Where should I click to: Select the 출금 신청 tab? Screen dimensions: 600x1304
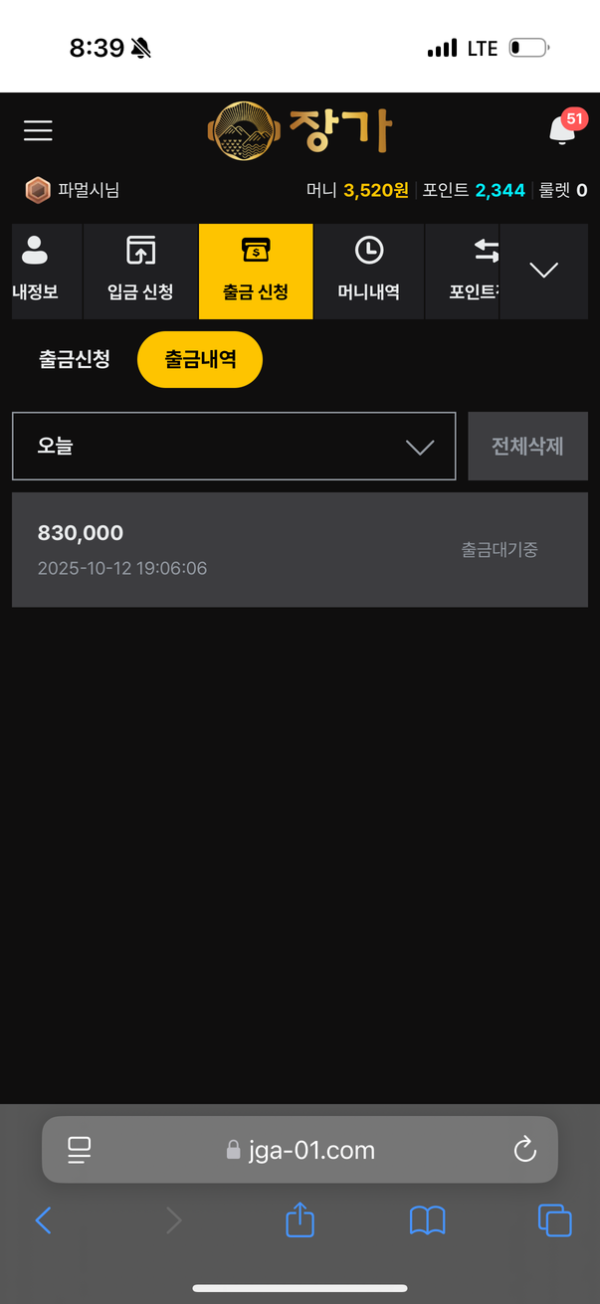[256, 271]
